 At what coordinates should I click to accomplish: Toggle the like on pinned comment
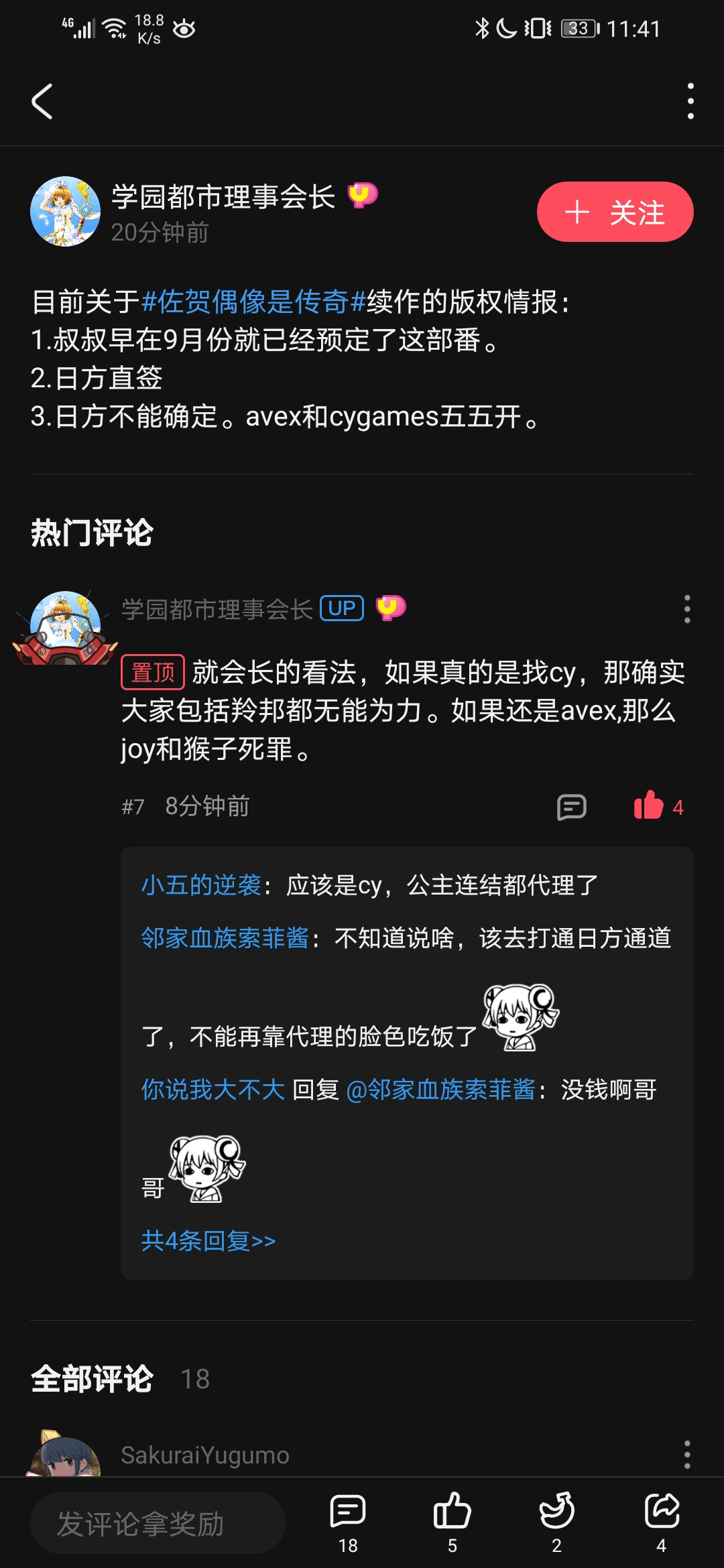coord(649,806)
